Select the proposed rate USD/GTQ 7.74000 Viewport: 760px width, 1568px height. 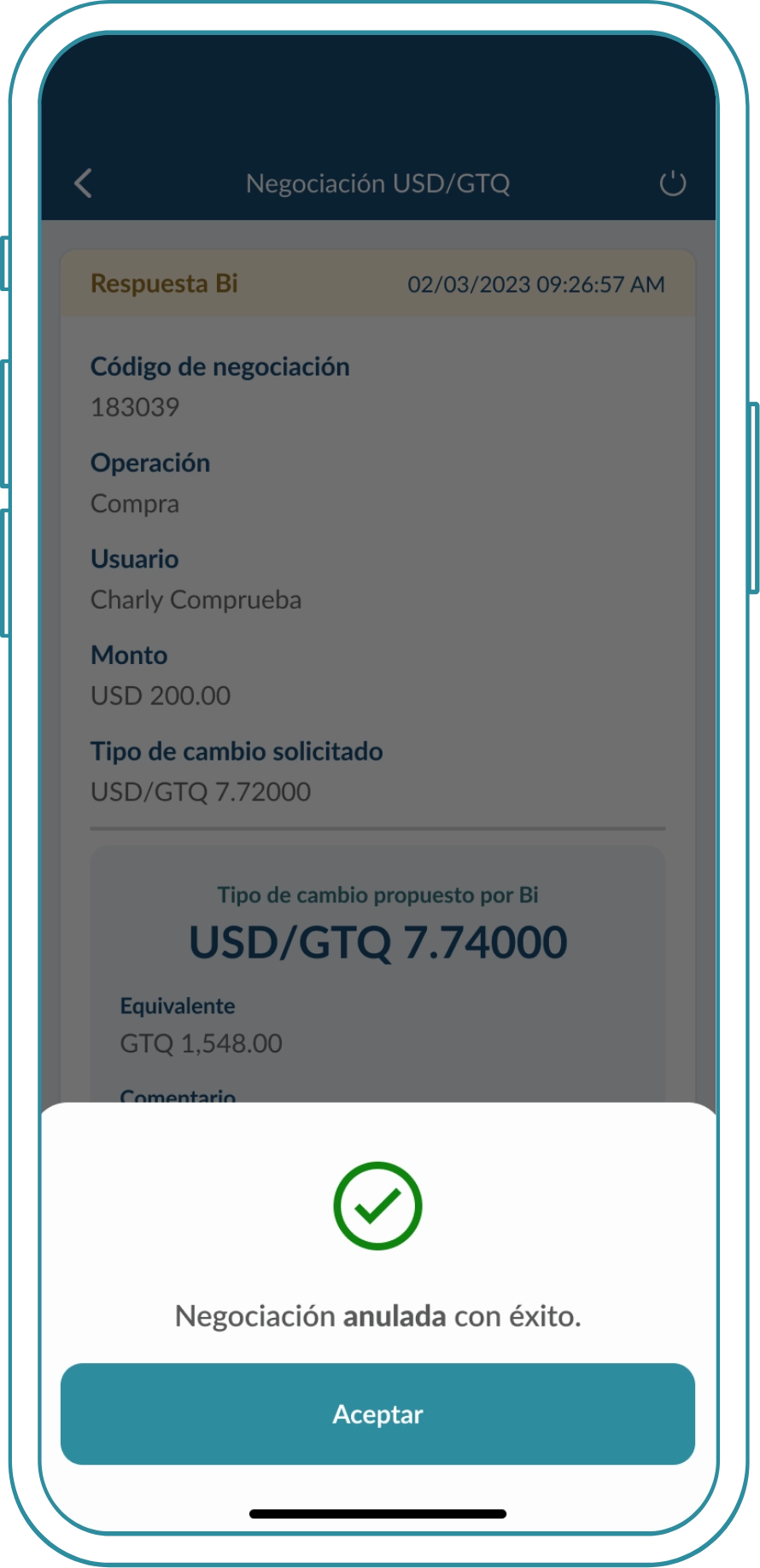(x=379, y=942)
